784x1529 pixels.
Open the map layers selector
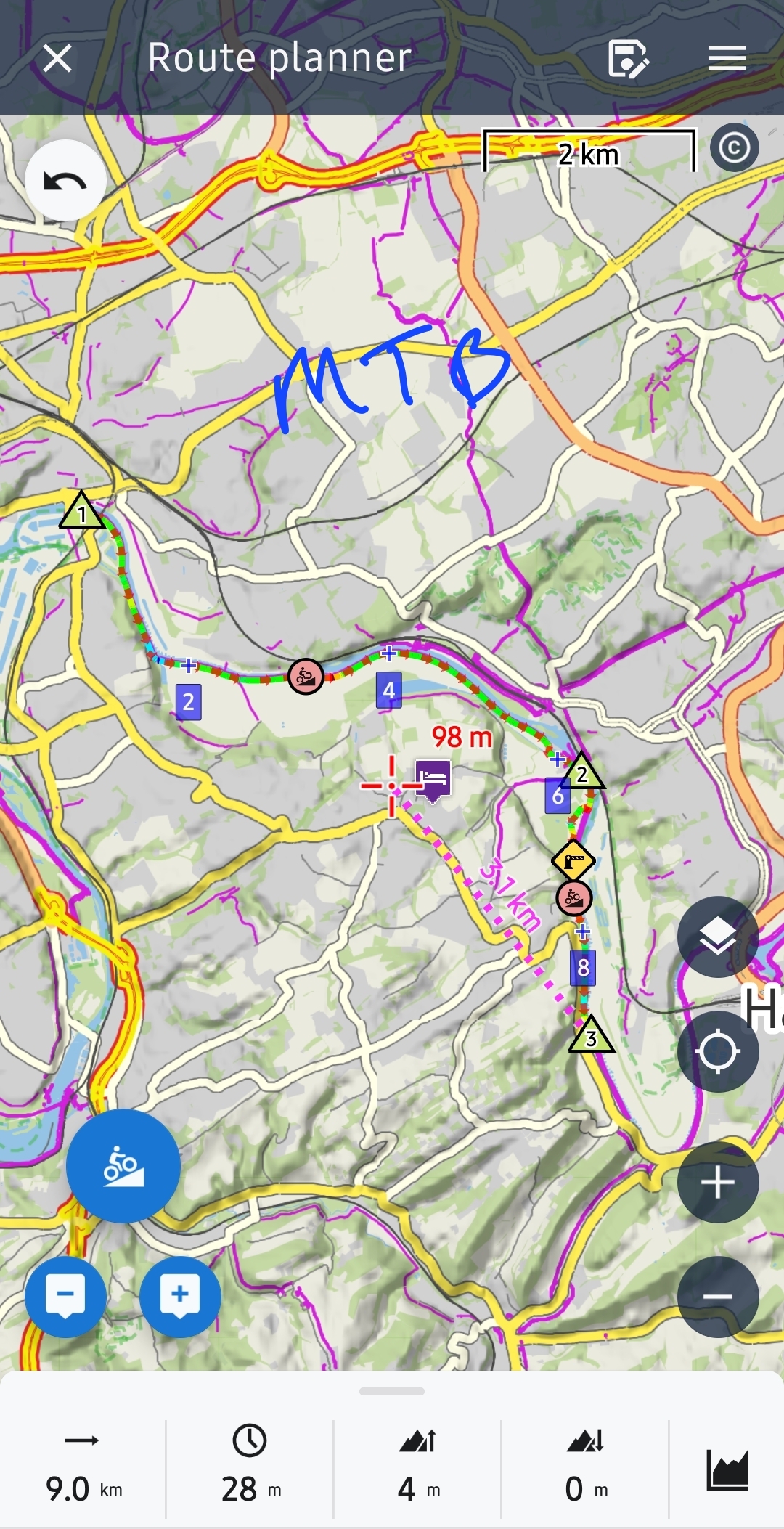pyautogui.click(x=717, y=937)
